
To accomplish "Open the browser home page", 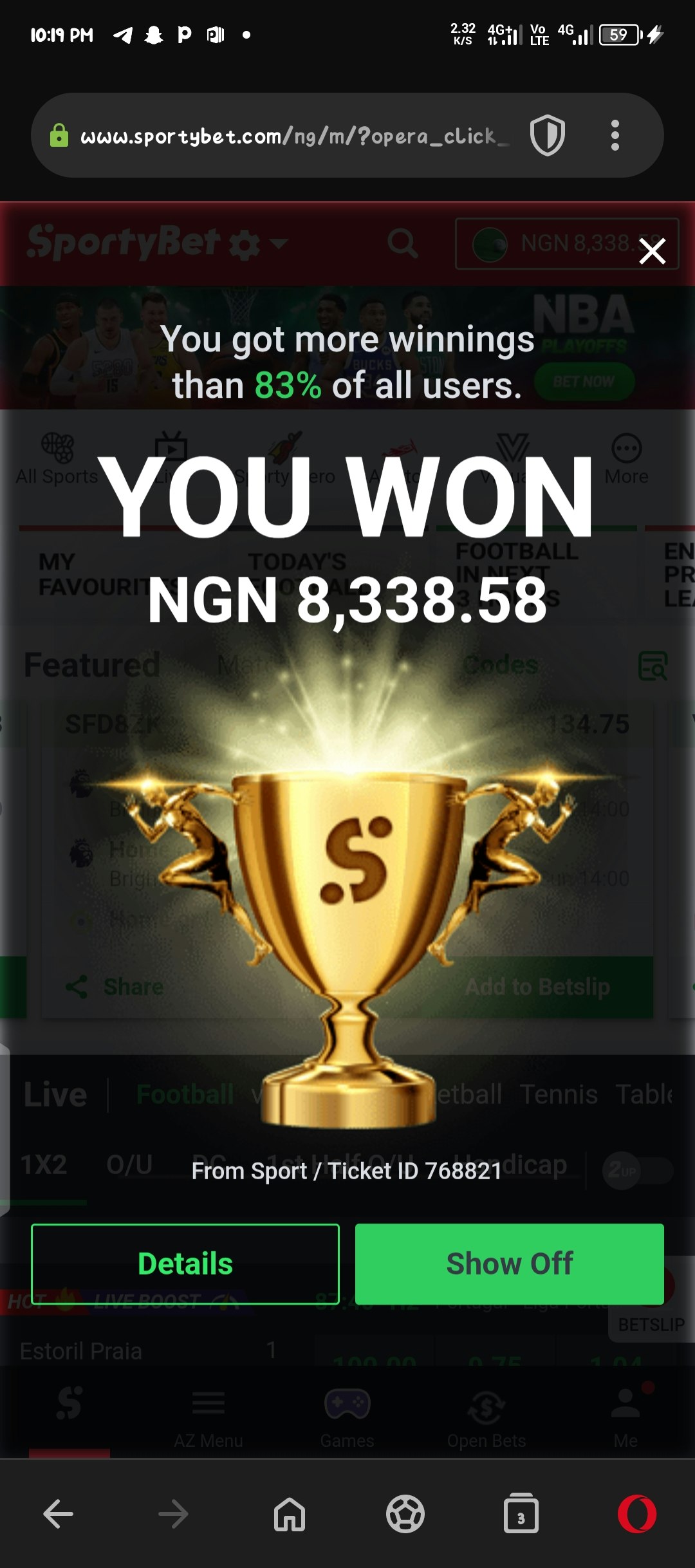I will (290, 1514).
